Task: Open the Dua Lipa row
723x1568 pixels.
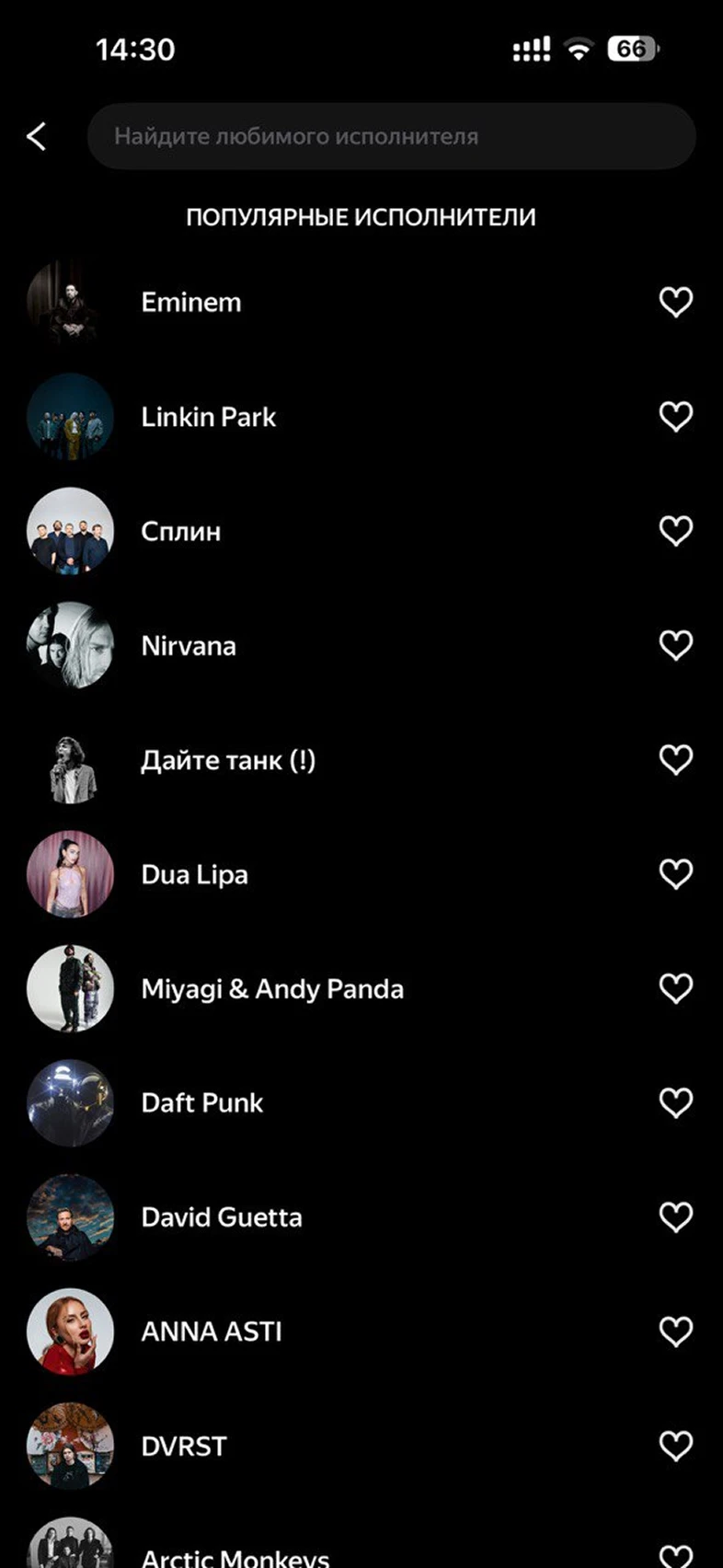Action: click(195, 874)
